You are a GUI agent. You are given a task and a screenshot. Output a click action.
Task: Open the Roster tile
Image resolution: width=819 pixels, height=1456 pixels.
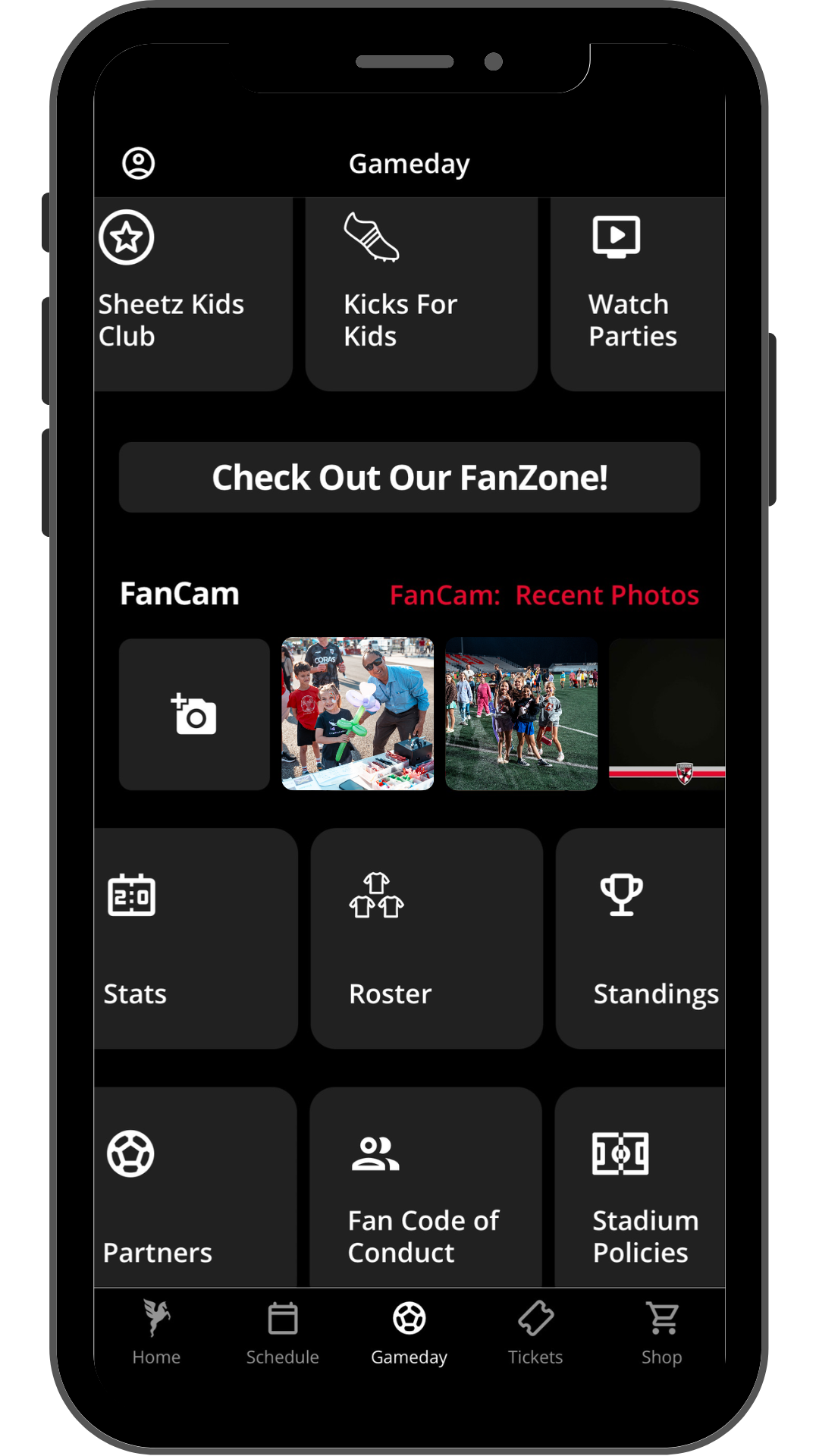tap(427, 939)
